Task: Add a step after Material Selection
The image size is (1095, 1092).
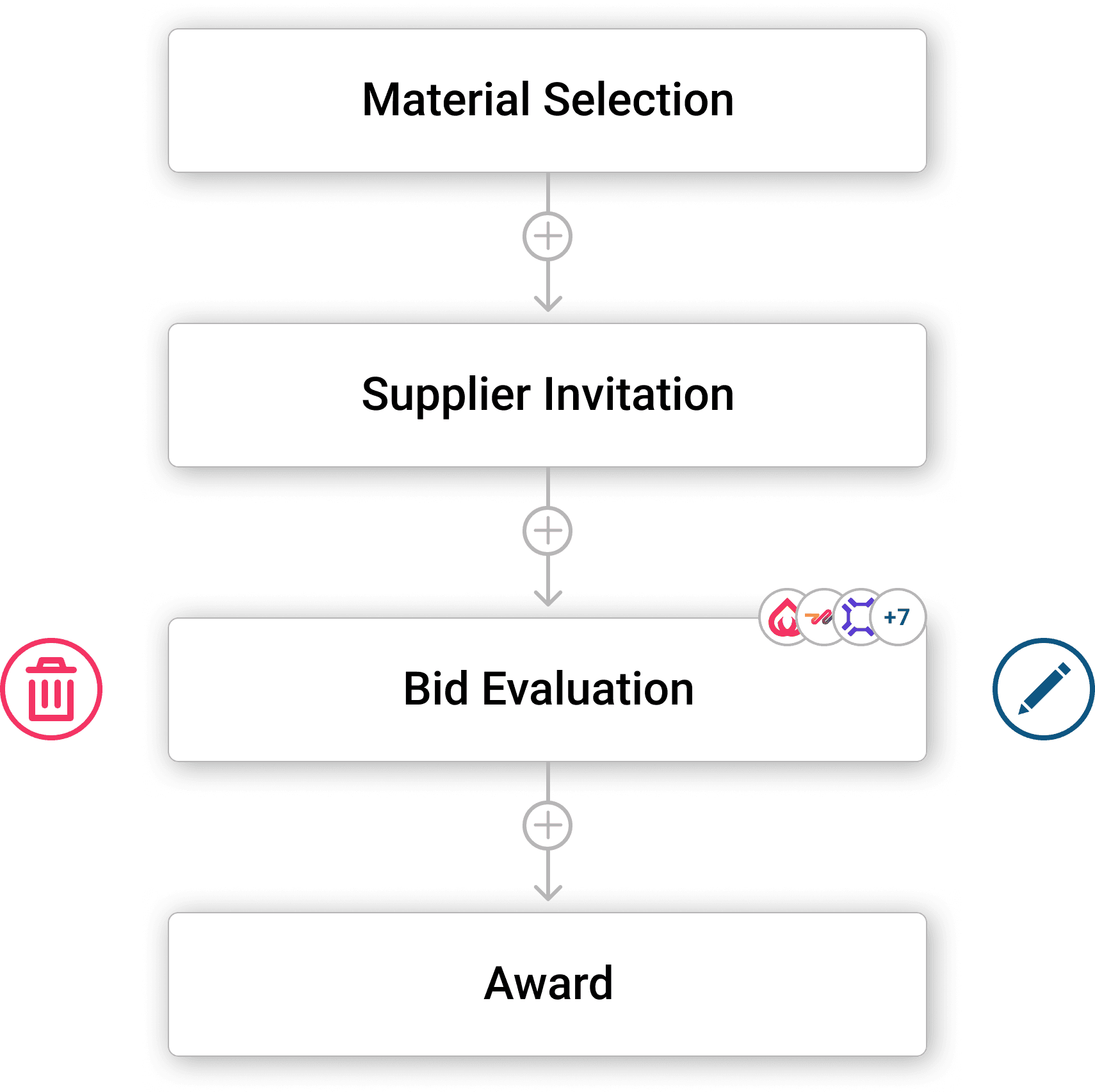Action: coord(547,236)
